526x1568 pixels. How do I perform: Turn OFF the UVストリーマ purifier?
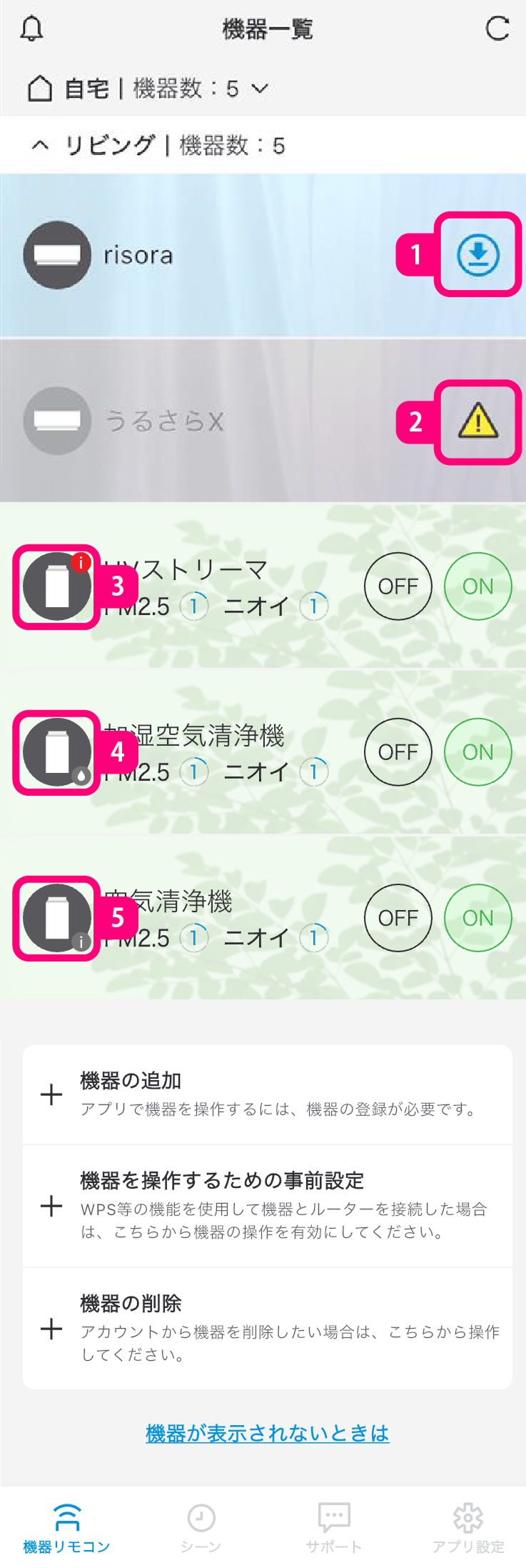click(398, 586)
